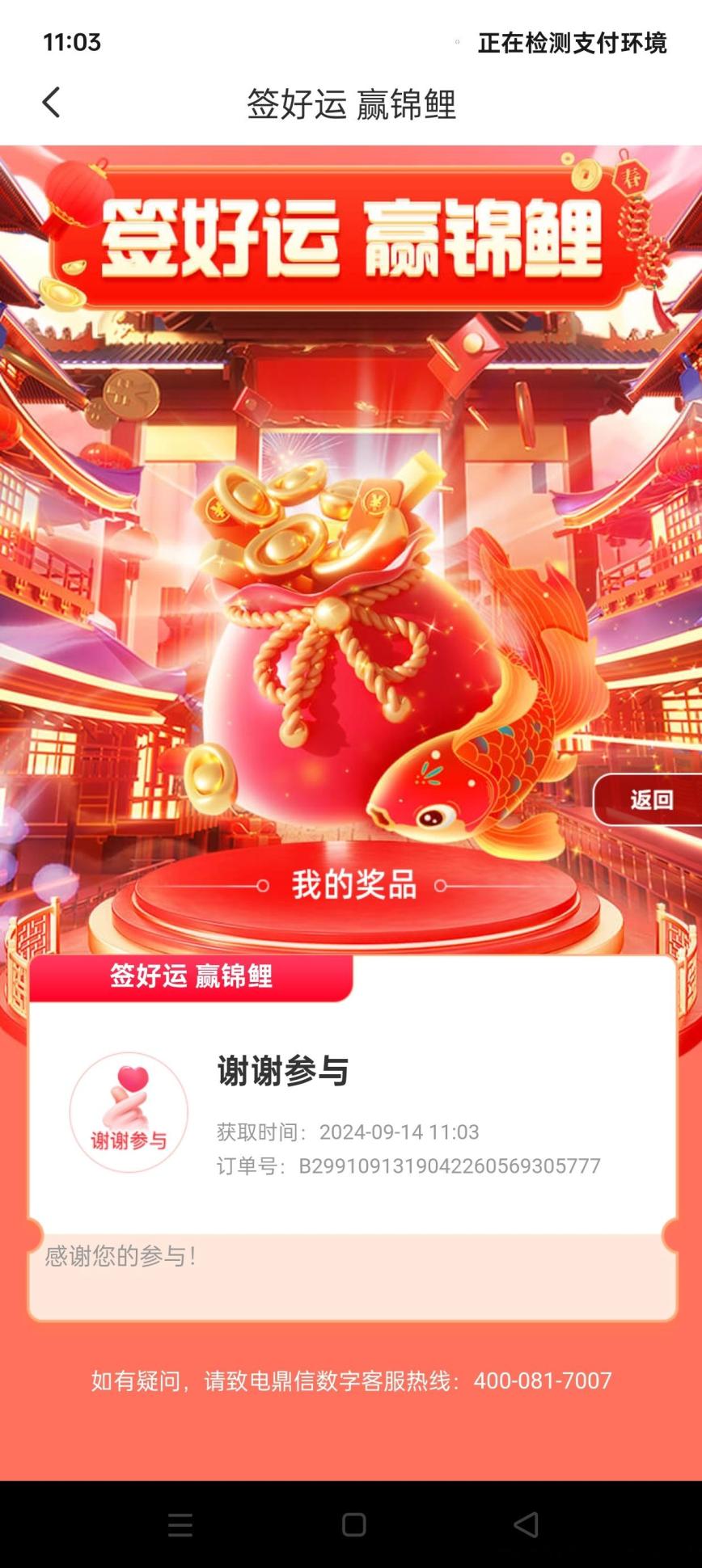Tap the system back button
Image resolution: width=702 pixels, height=1568 pixels.
(526, 1525)
